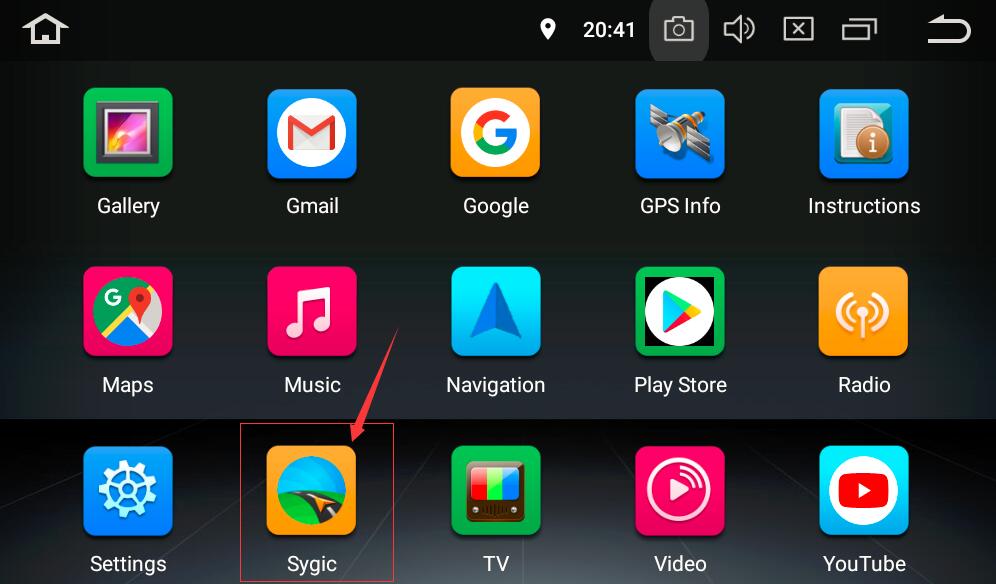Viewport: 996px width, 584px height.
Task: Launch the Navigation app
Action: [495, 311]
